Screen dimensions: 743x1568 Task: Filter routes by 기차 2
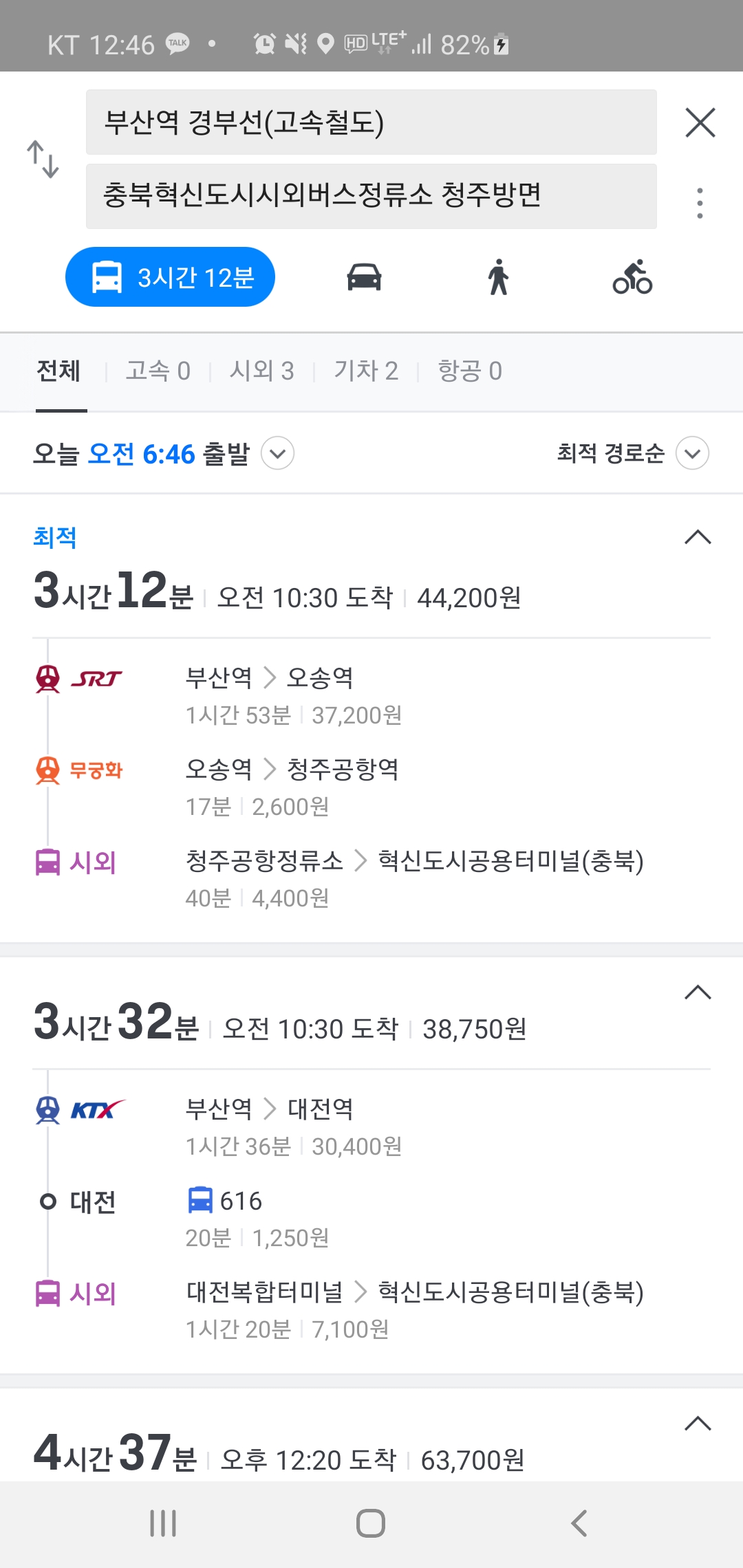[366, 371]
